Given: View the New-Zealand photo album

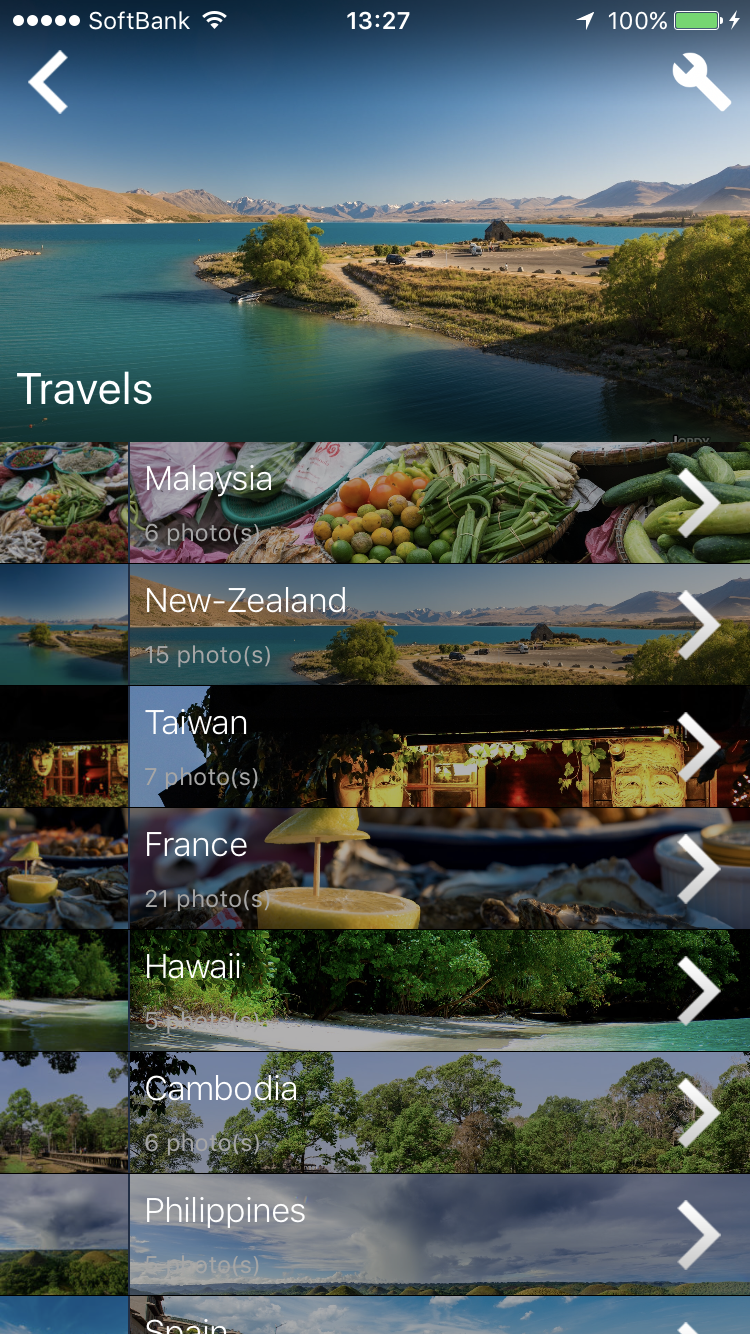Looking at the screenshot, I should pos(375,625).
